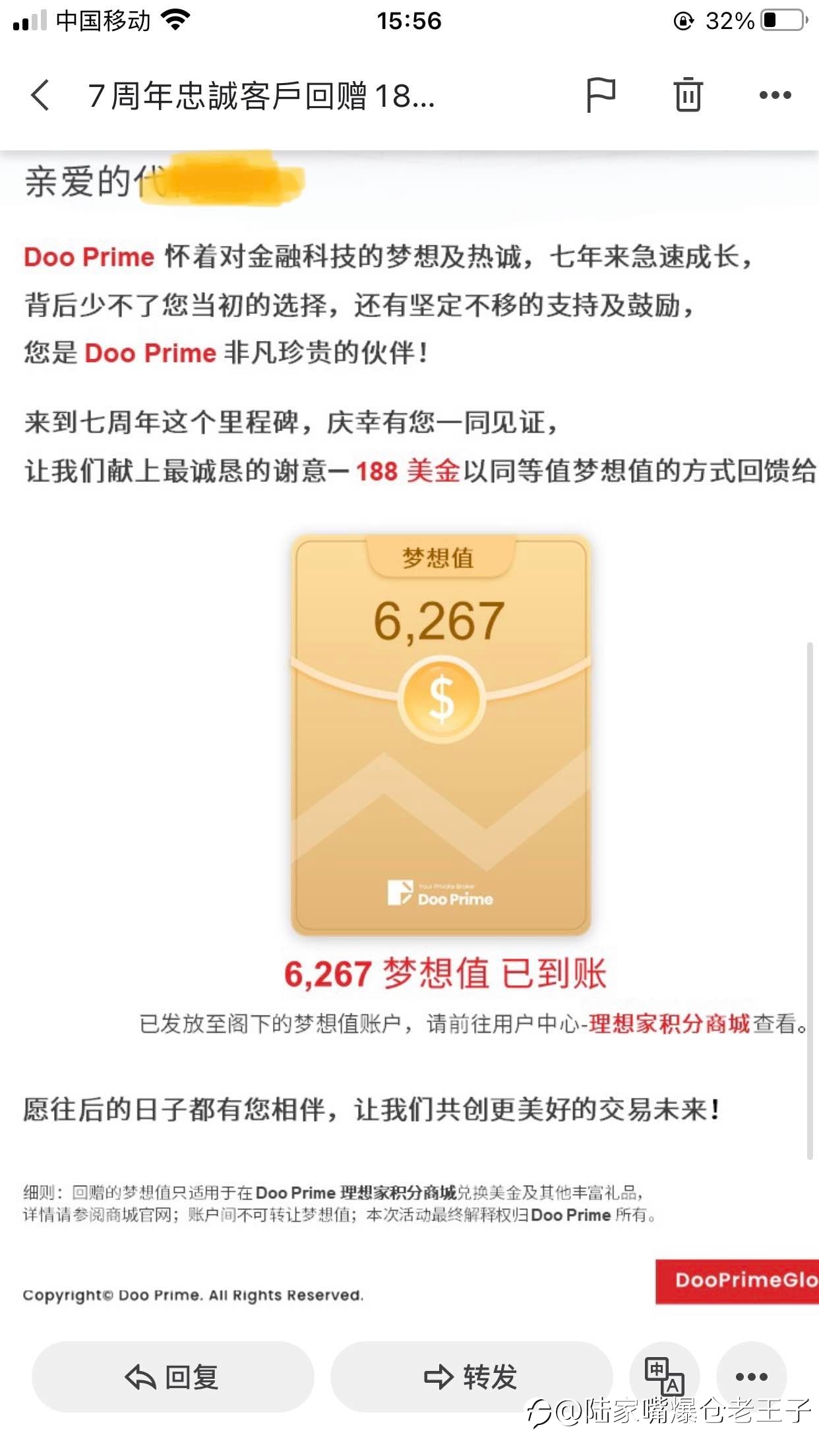Screen dimensions: 819x1456
Task: Reply with the 回复 button
Action: tap(173, 1377)
